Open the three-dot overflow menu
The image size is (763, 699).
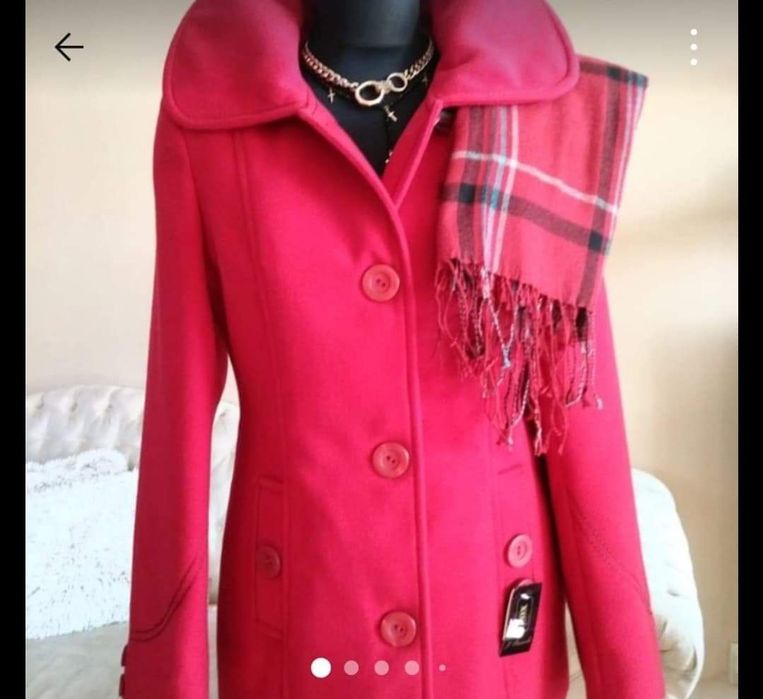tap(693, 47)
